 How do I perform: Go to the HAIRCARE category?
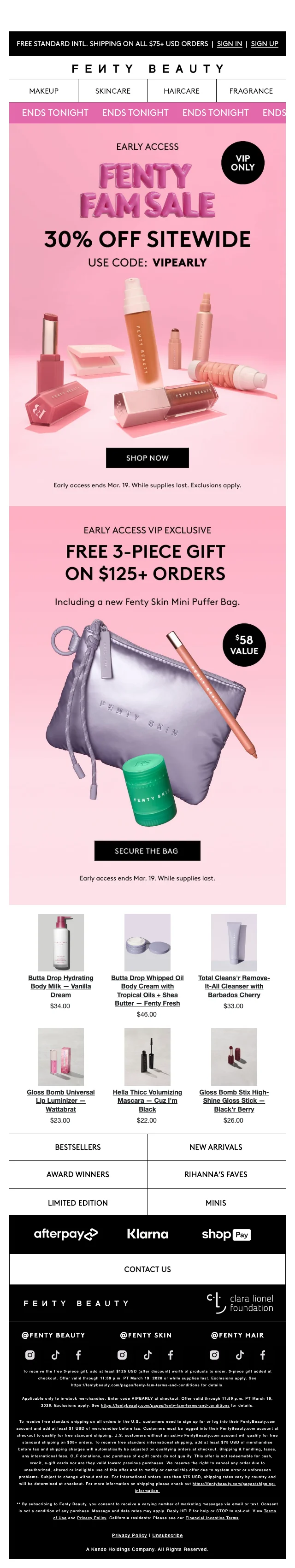click(181, 91)
